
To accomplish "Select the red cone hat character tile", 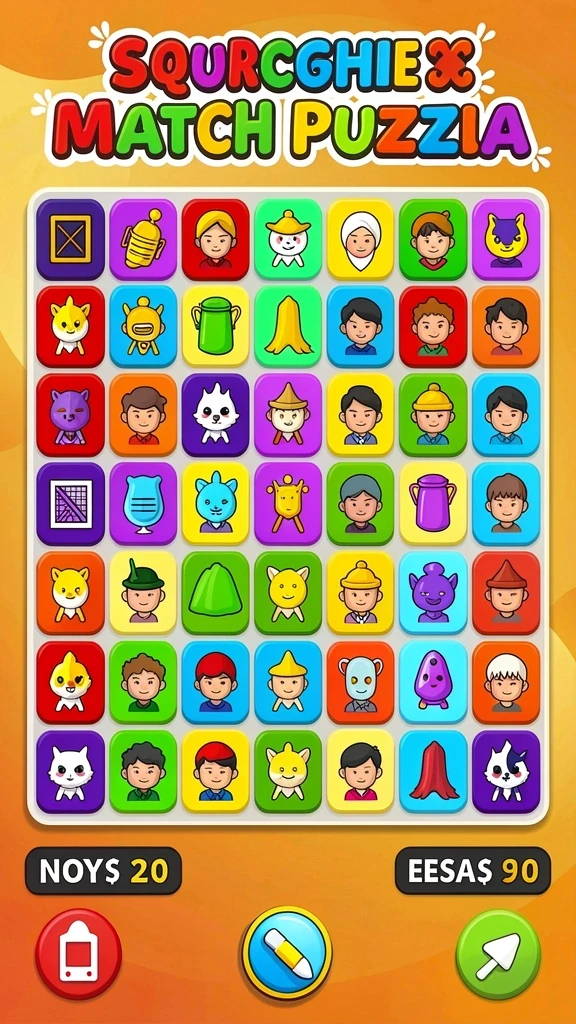I will 506,593.
